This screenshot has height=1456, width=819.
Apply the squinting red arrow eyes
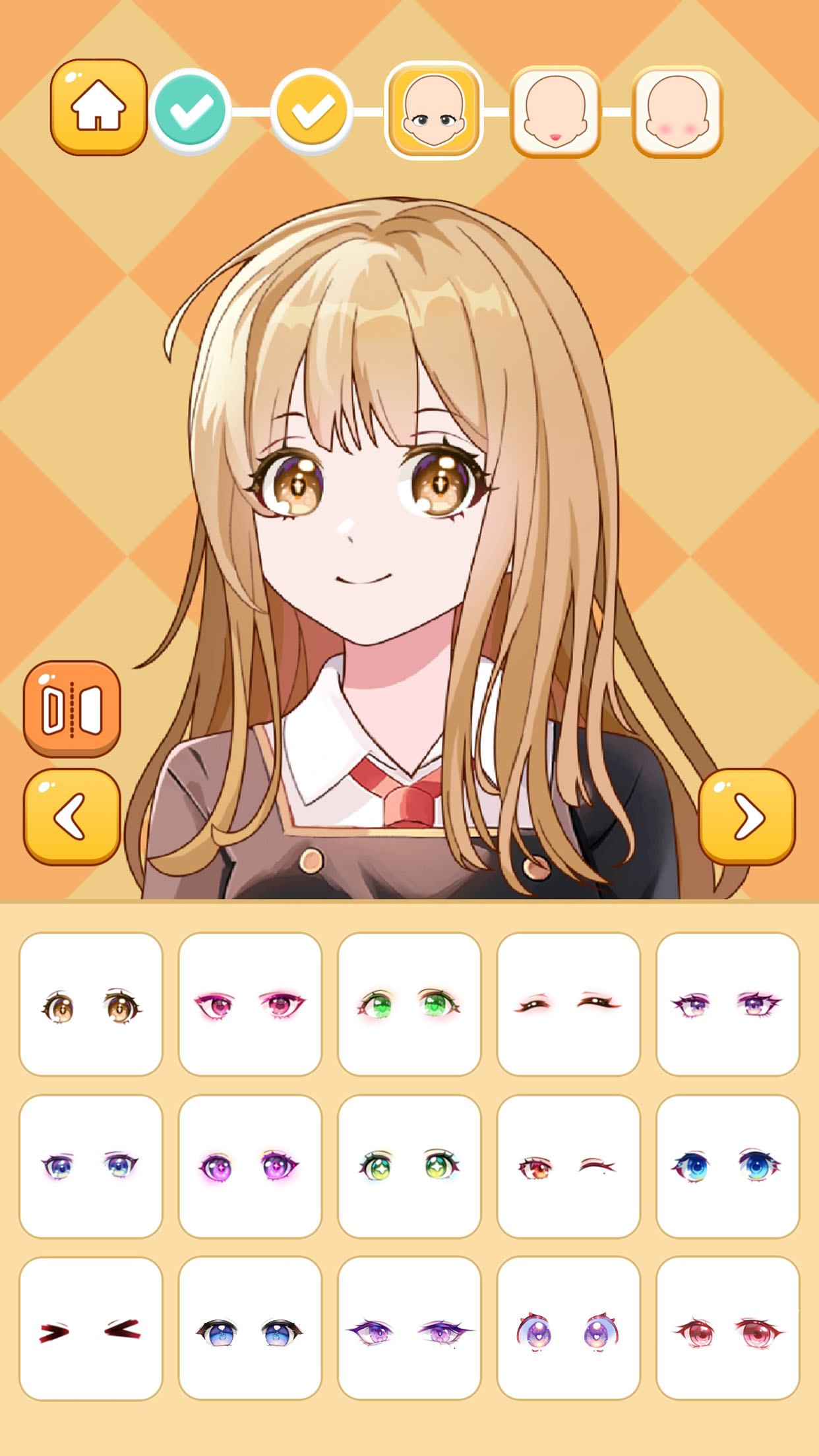[x=91, y=1329]
